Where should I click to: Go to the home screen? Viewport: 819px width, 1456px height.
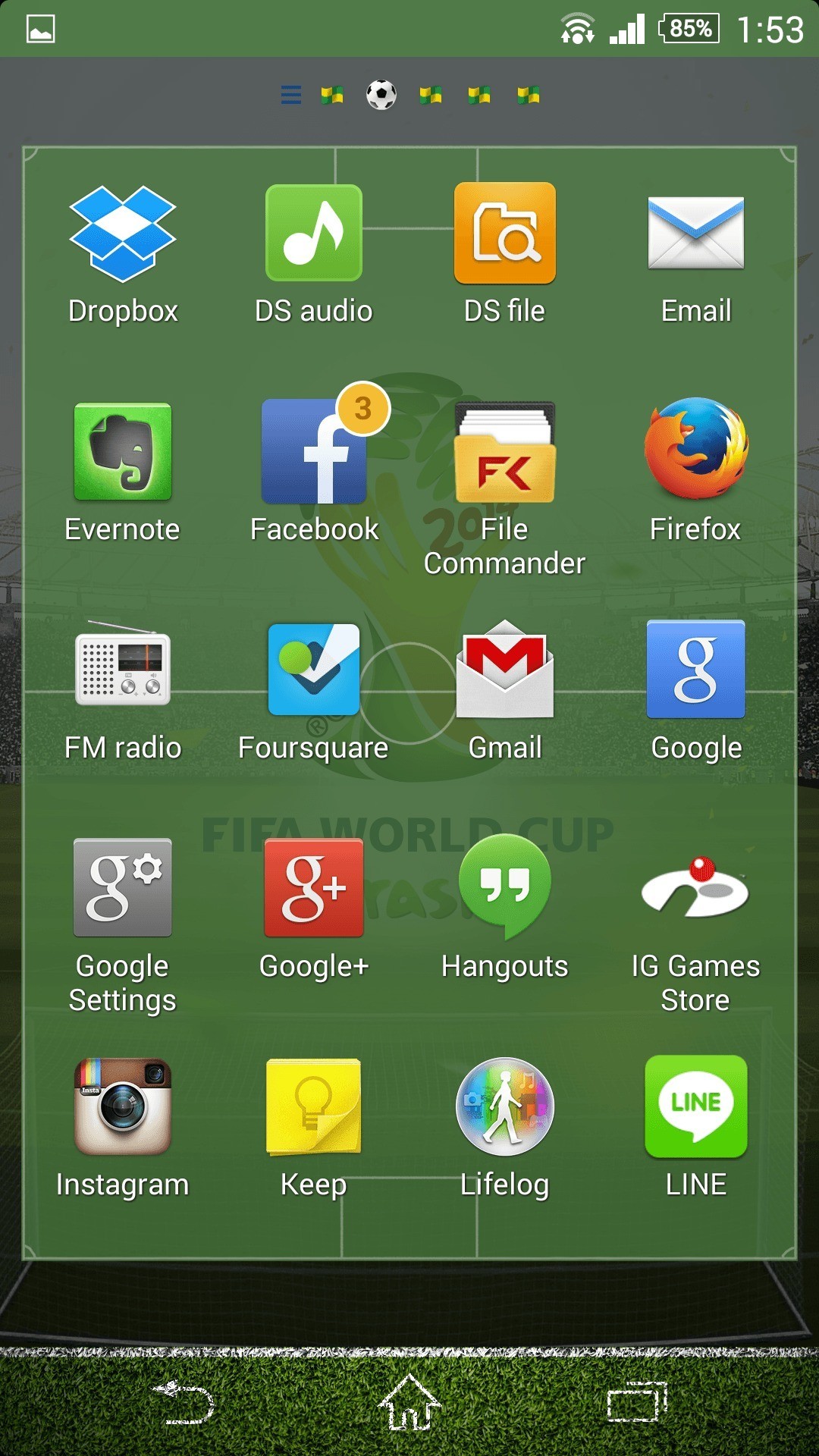409,1403
